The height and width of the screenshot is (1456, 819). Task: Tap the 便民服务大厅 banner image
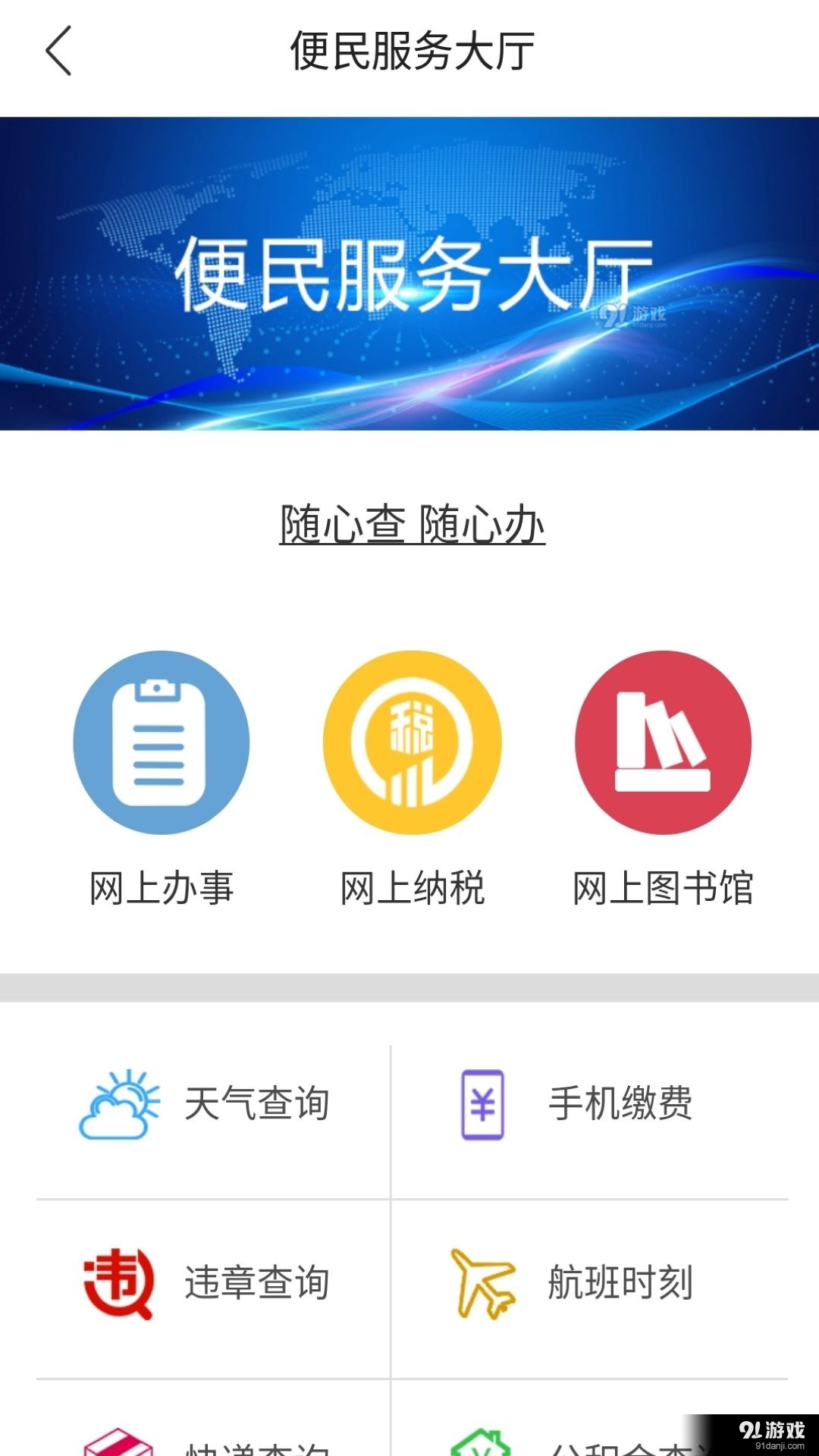coord(409,274)
